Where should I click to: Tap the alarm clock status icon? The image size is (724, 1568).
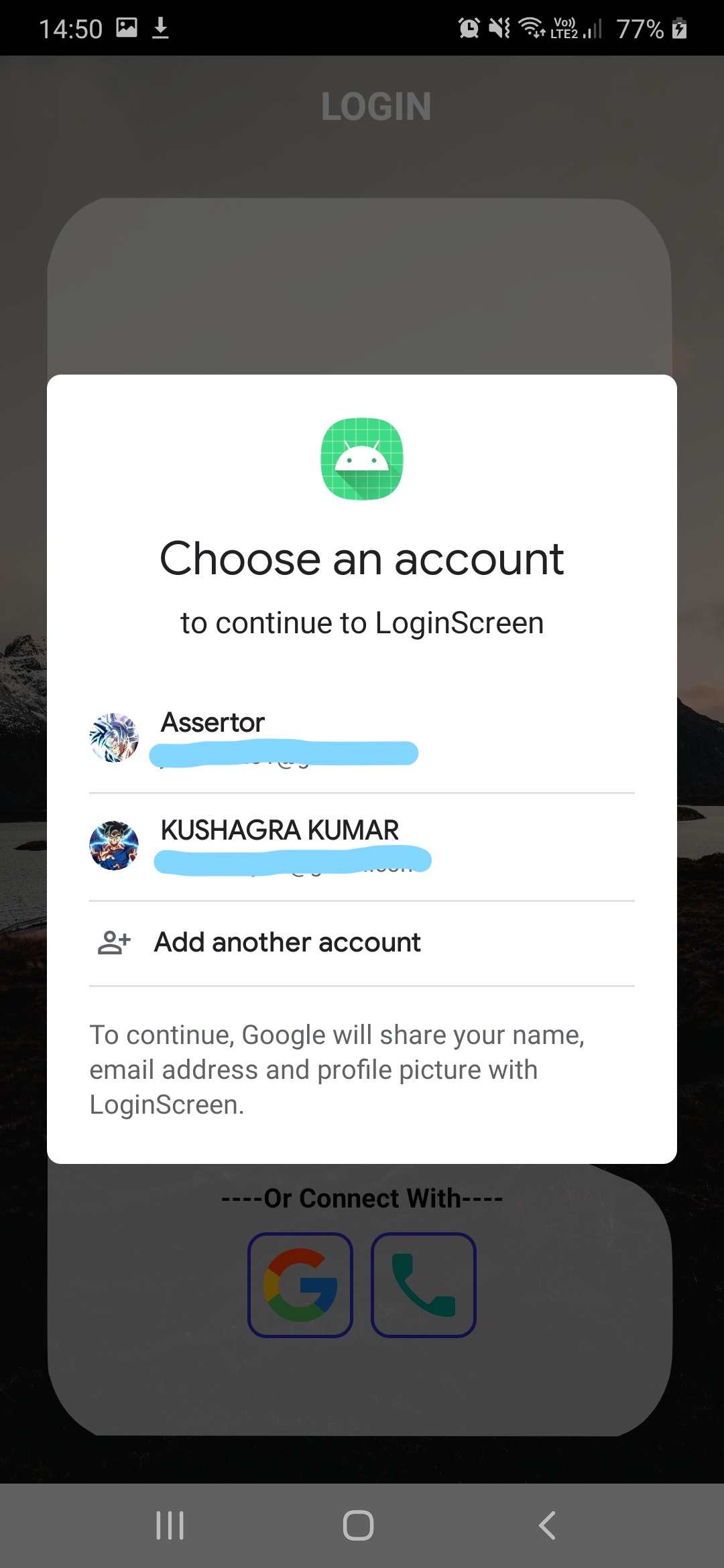469,28
